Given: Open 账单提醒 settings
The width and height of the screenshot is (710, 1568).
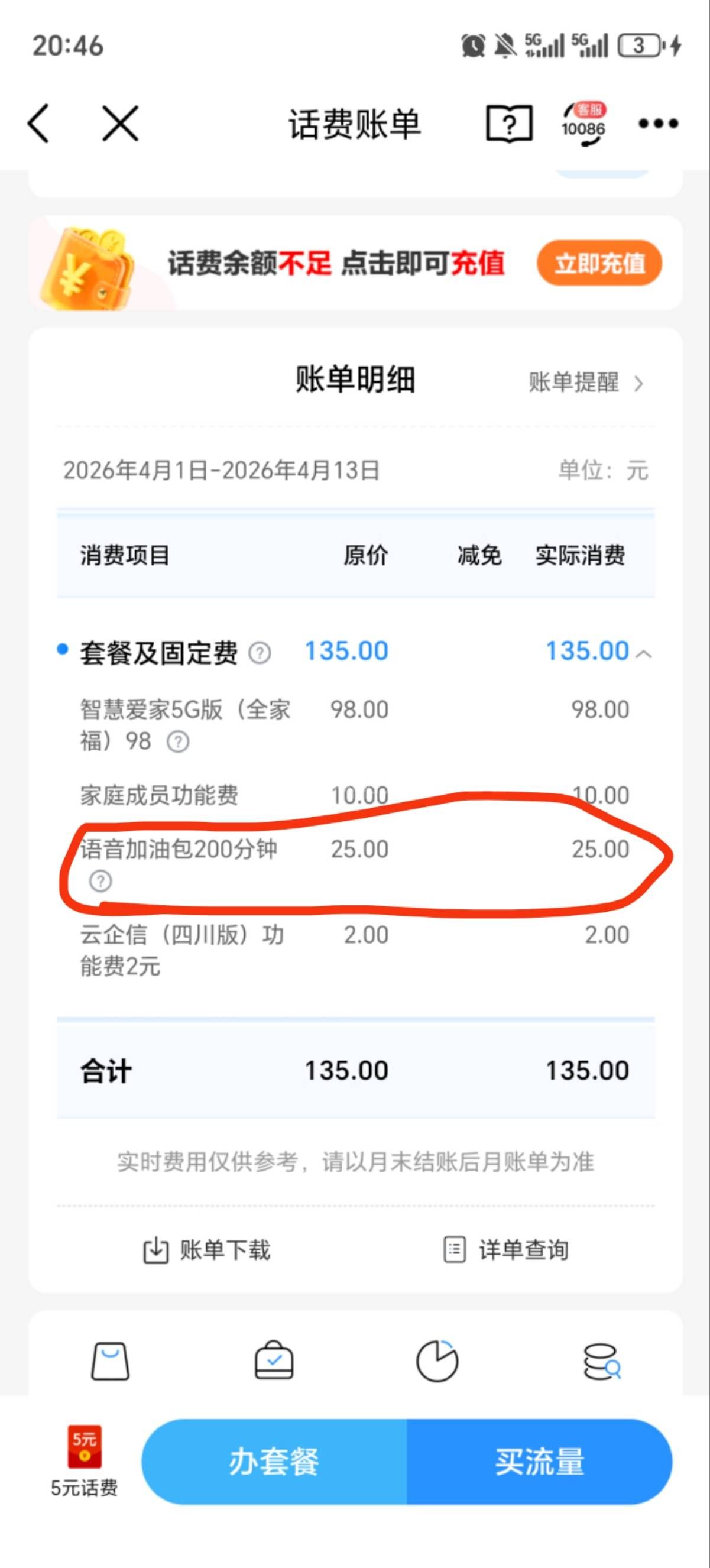Looking at the screenshot, I should point(585,383).
